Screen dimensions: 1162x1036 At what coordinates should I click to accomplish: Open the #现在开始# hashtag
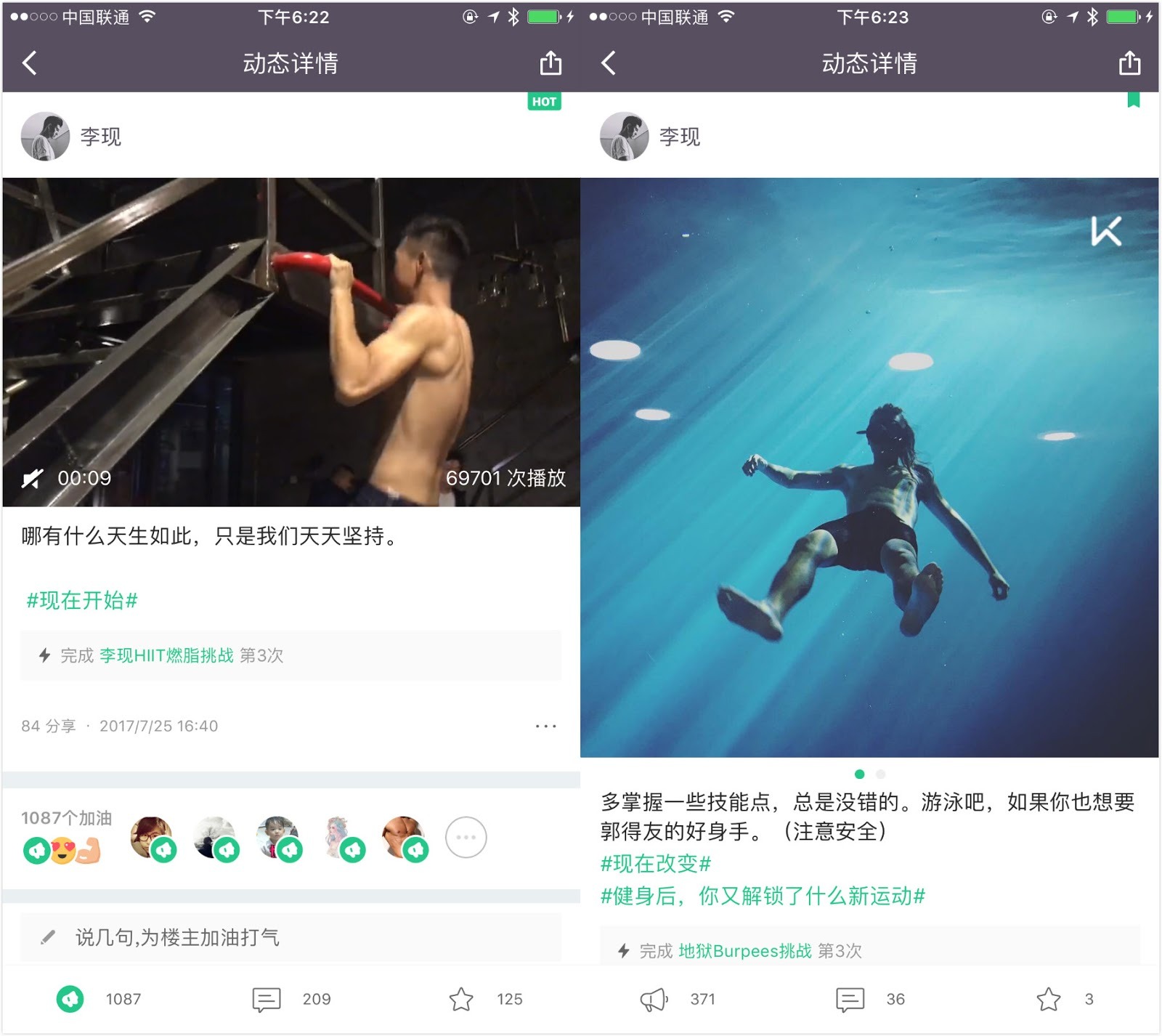pos(82,600)
